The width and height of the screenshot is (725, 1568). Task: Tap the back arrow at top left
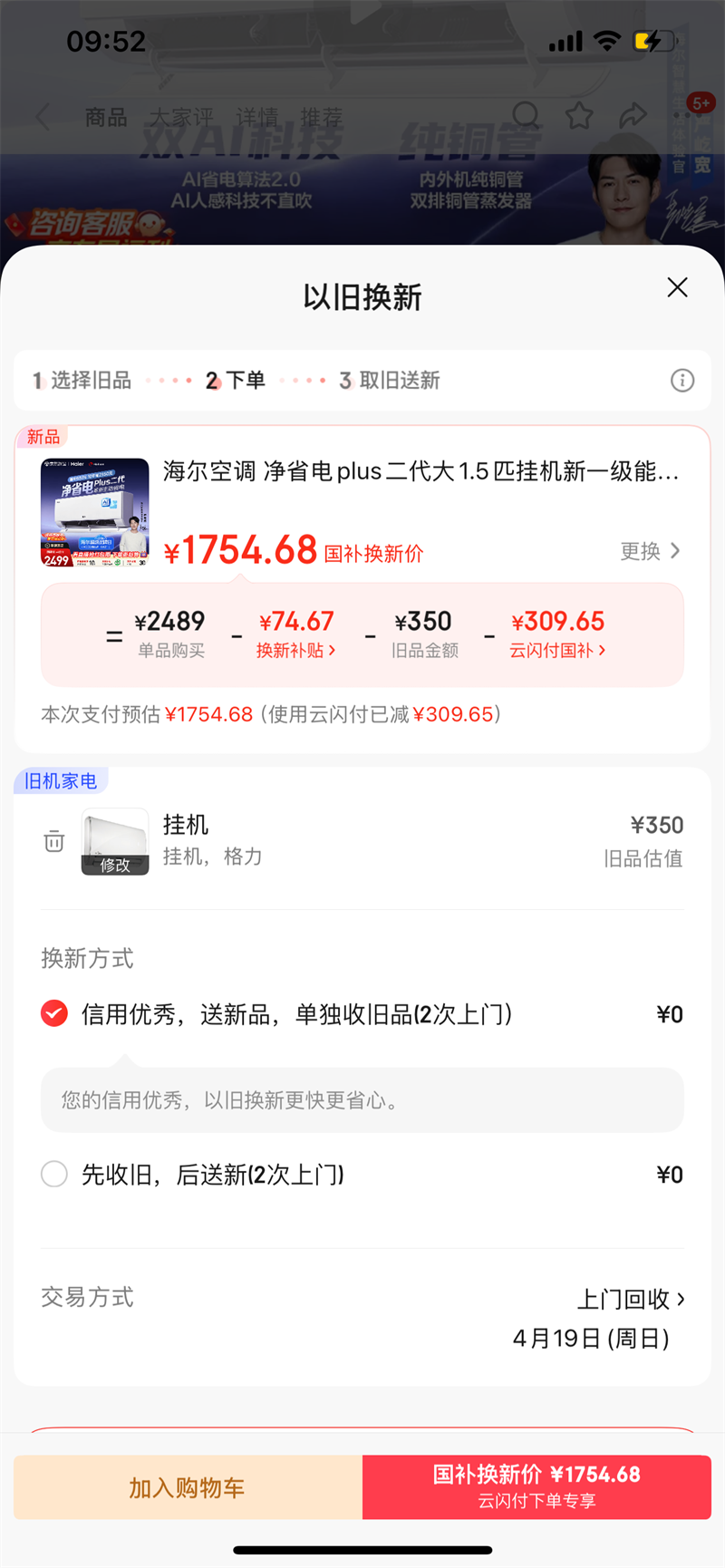(x=43, y=117)
